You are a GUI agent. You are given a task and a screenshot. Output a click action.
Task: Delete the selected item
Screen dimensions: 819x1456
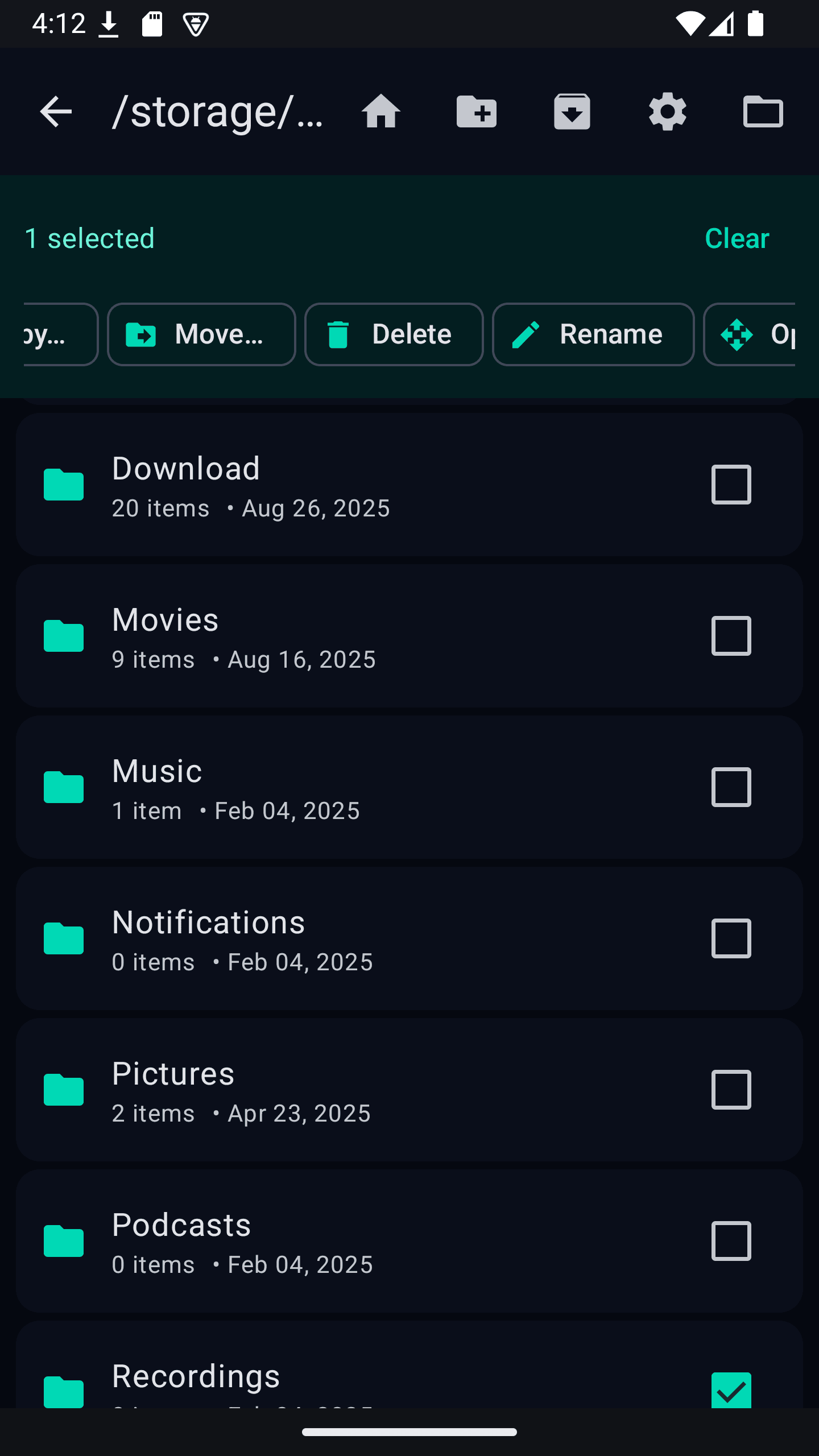pyautogui.click(x=394, y=334)
